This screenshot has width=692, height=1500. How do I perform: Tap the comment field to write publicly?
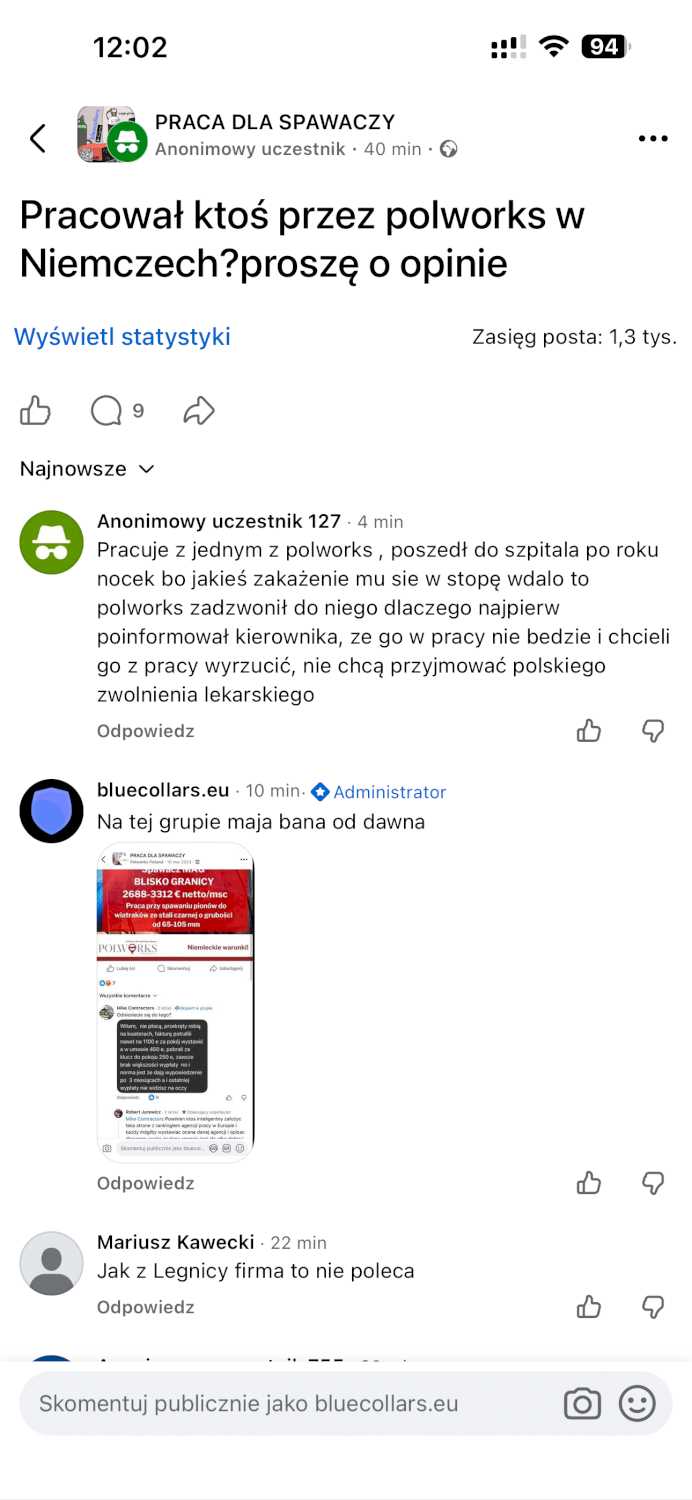coord(280,1403)
